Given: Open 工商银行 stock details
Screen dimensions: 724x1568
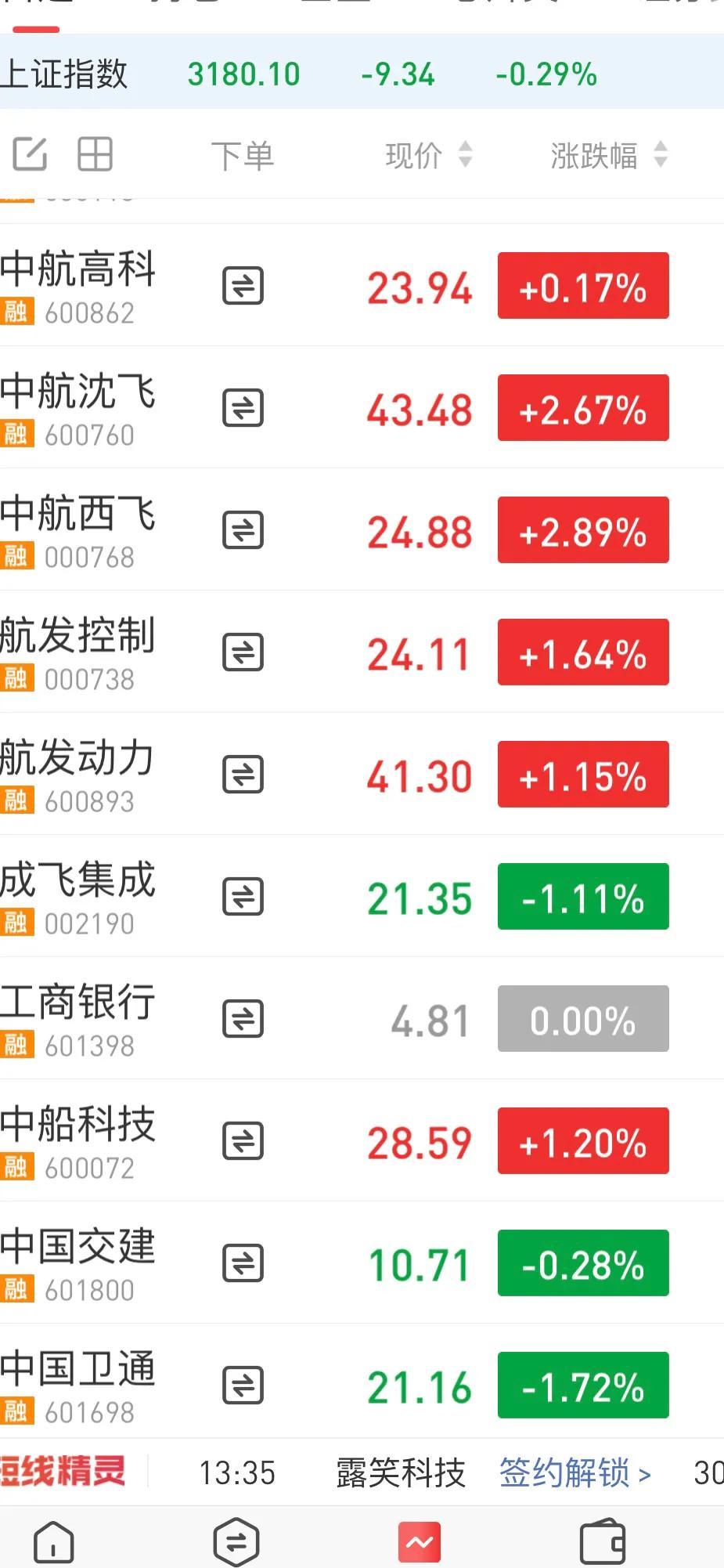Looking at the screenshot, I should (78, 1018).
